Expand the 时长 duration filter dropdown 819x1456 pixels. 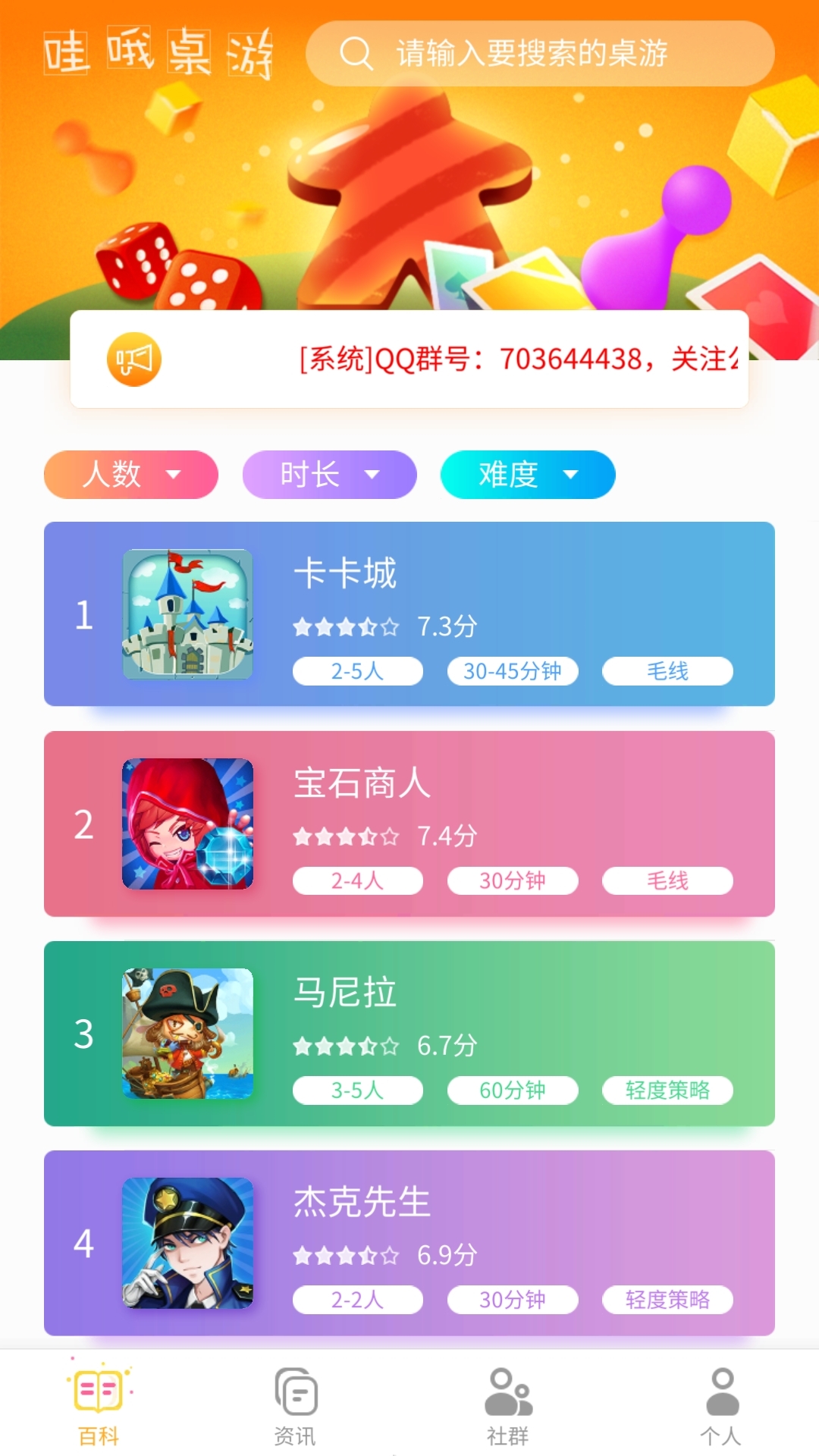328,475
